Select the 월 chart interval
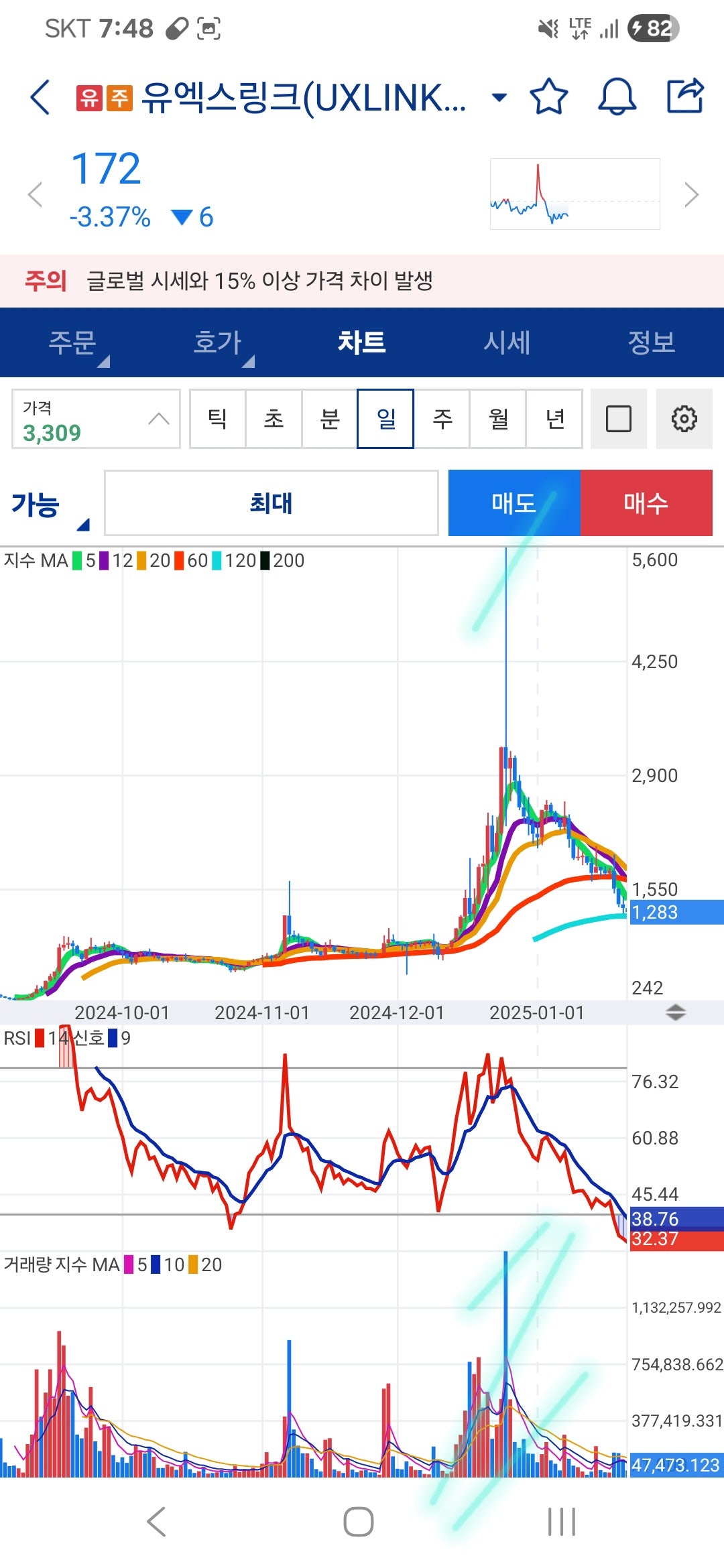 pyautogui.click(x=498, y=419)
